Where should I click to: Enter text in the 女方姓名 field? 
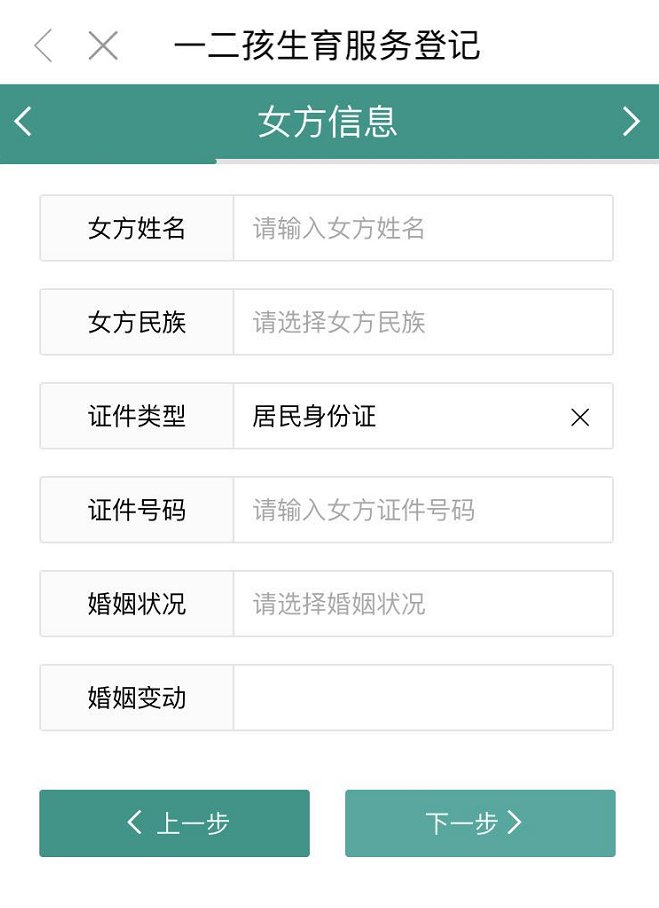point(422,228)
